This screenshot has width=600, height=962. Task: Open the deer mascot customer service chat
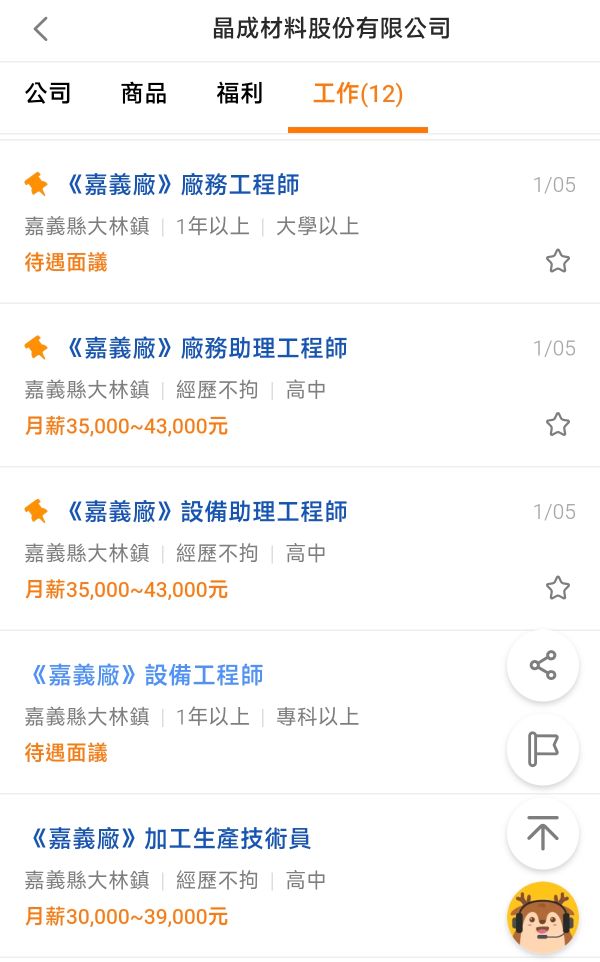click(x=543, y=917)
